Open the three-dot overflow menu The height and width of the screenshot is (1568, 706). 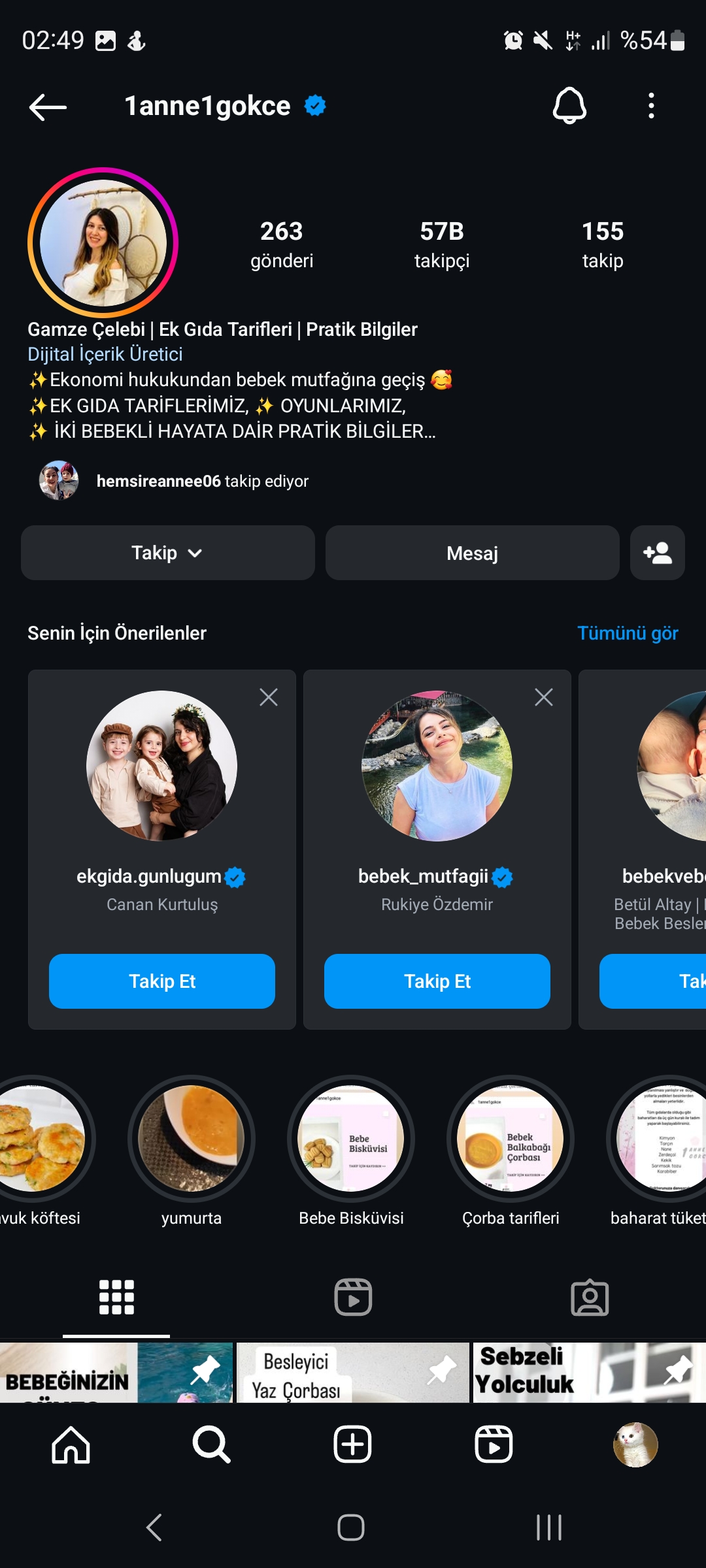(650, 105)
